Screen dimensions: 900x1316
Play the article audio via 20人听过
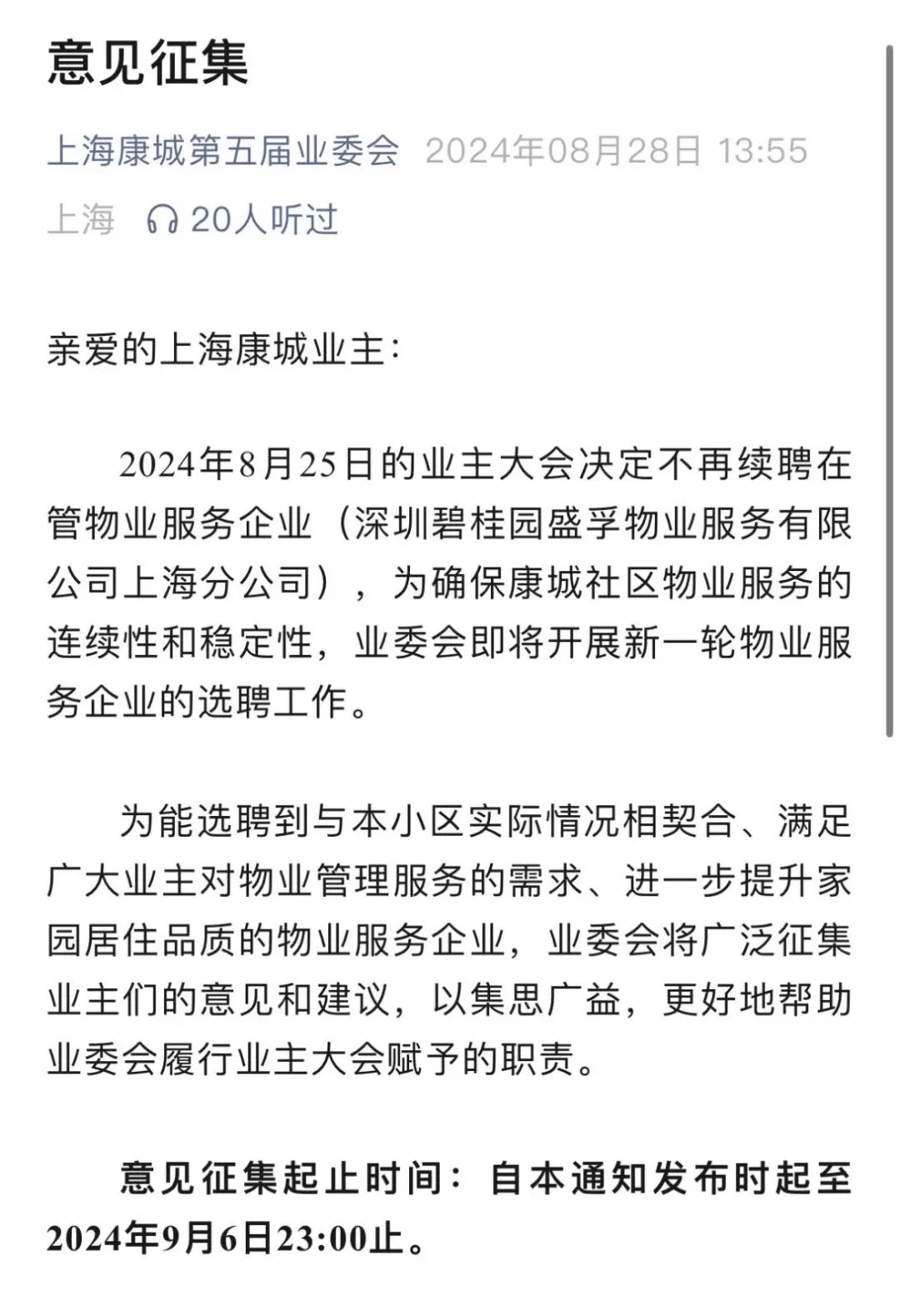point(242,220)
